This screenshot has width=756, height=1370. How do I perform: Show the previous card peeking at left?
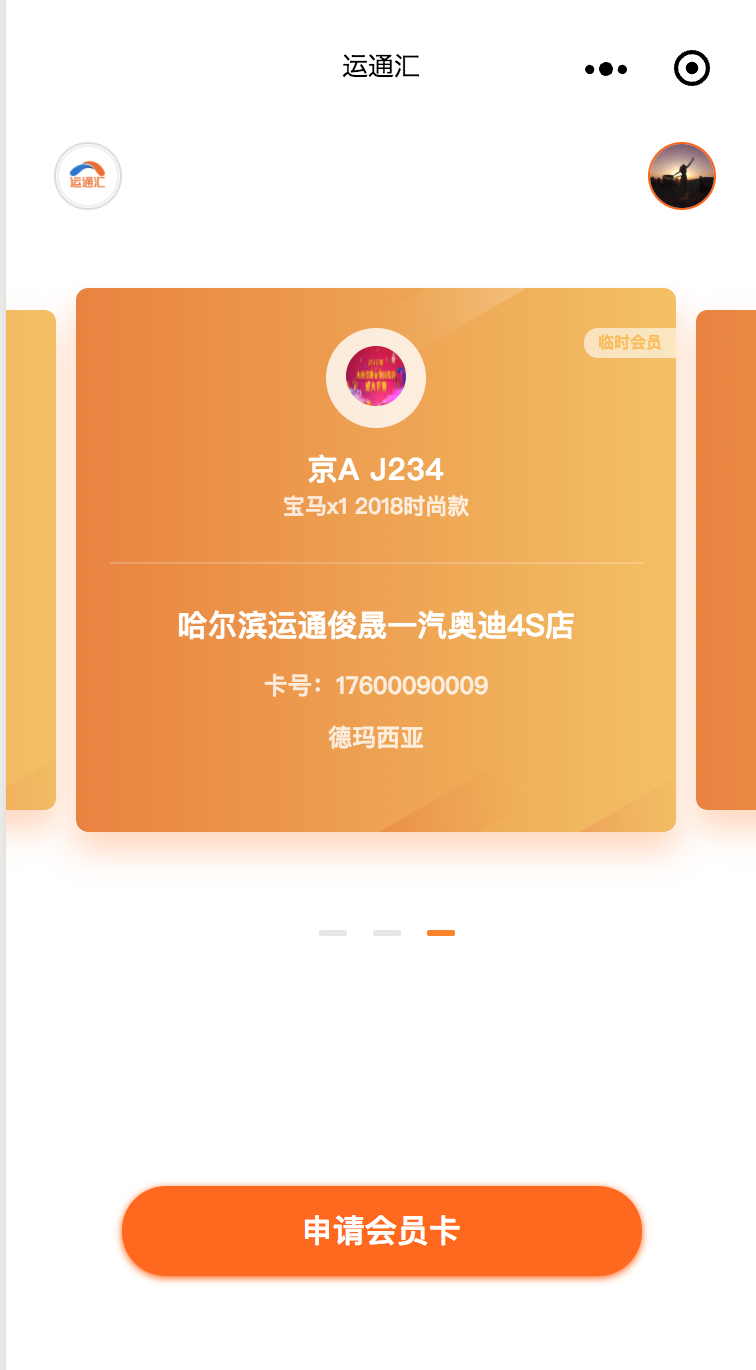(x=30, y=560)
